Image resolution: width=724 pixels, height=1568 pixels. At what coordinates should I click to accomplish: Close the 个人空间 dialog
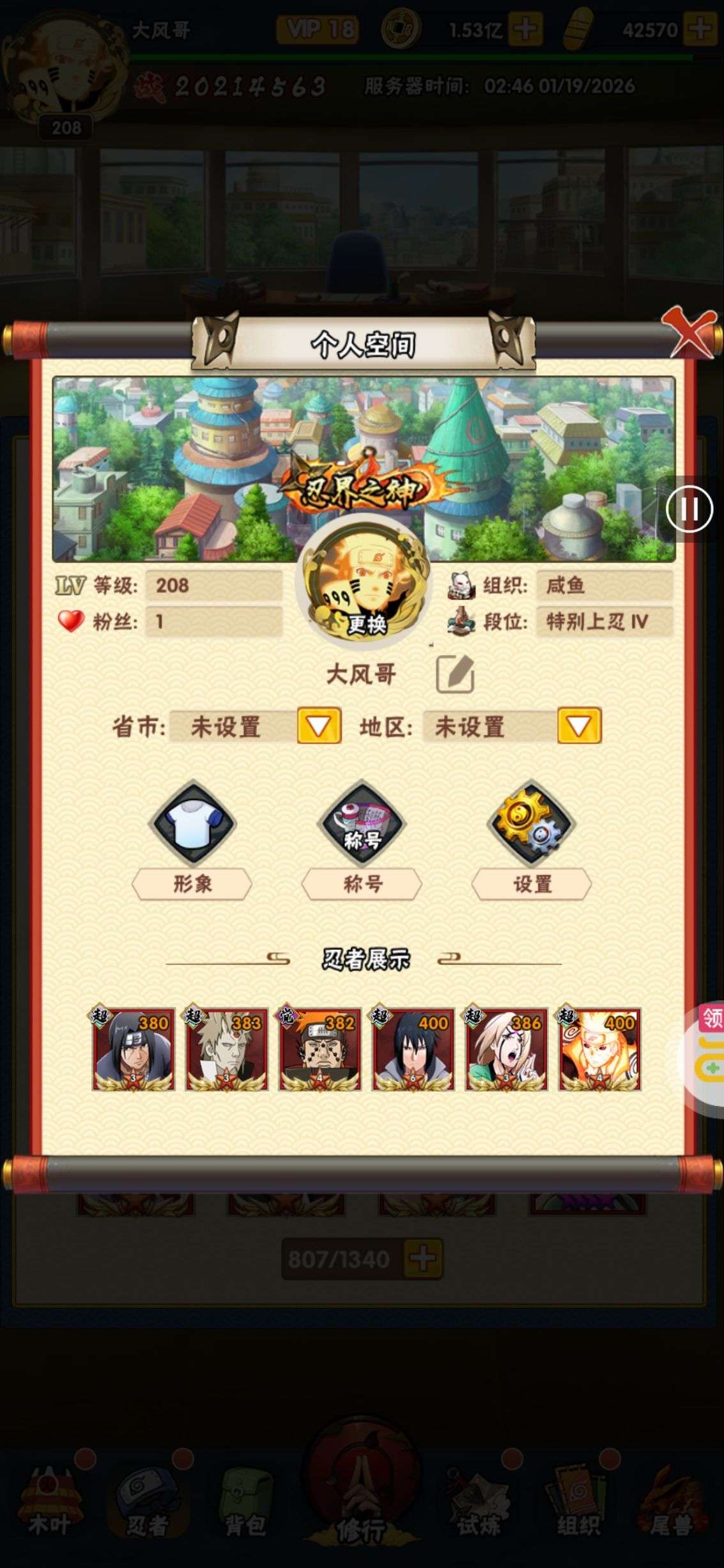[689, 332]
